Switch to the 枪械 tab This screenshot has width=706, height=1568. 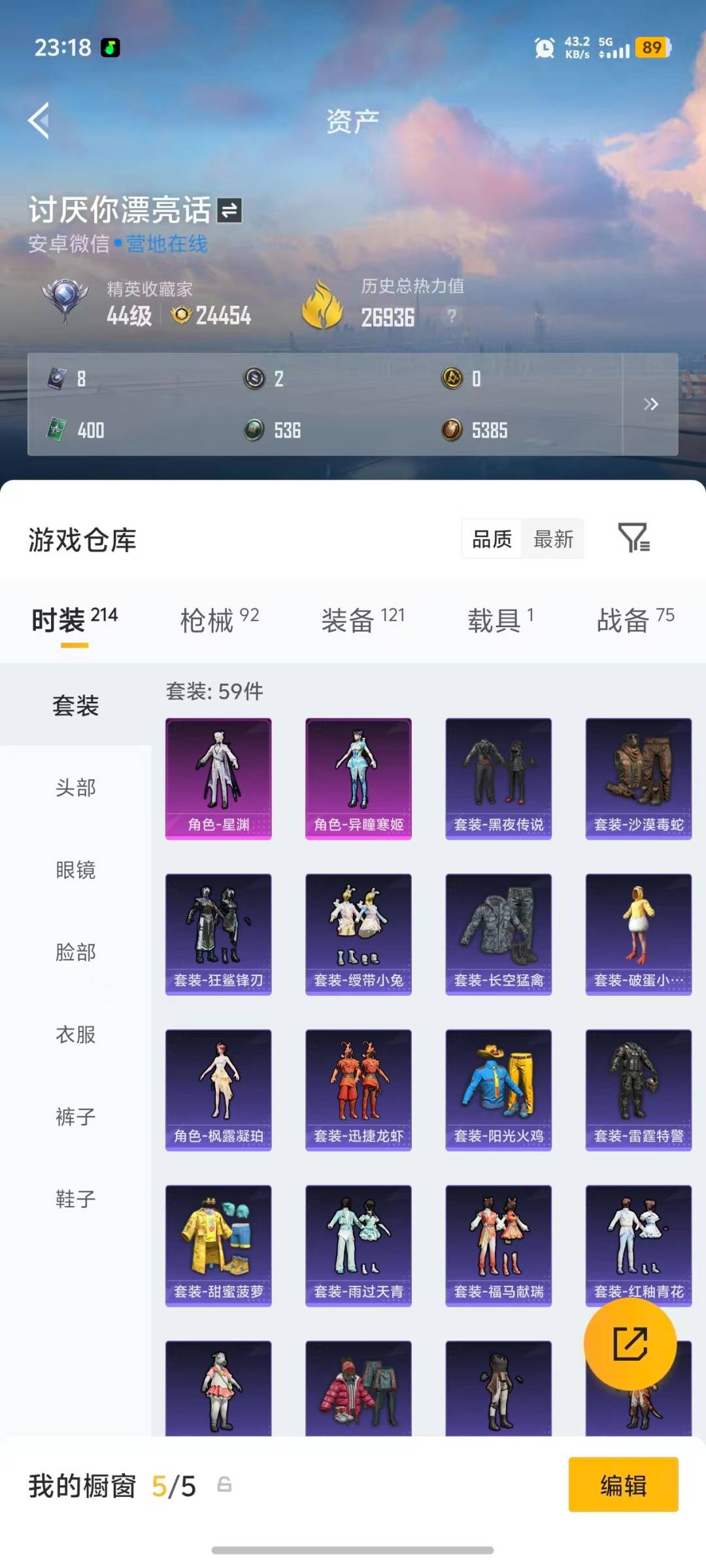209,620
